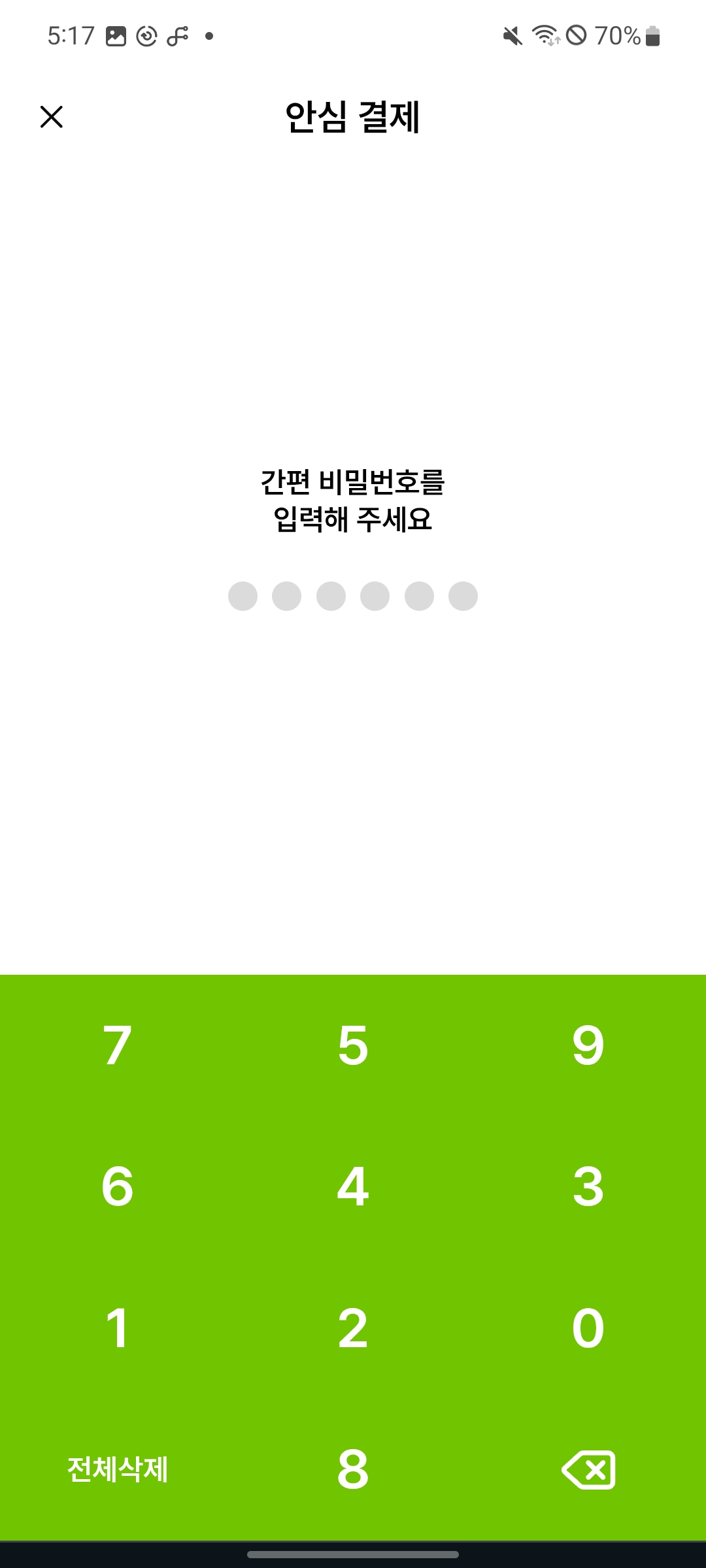Close the 안심 결제 screen
706x1568 pixels.
[x=52, y=117]
